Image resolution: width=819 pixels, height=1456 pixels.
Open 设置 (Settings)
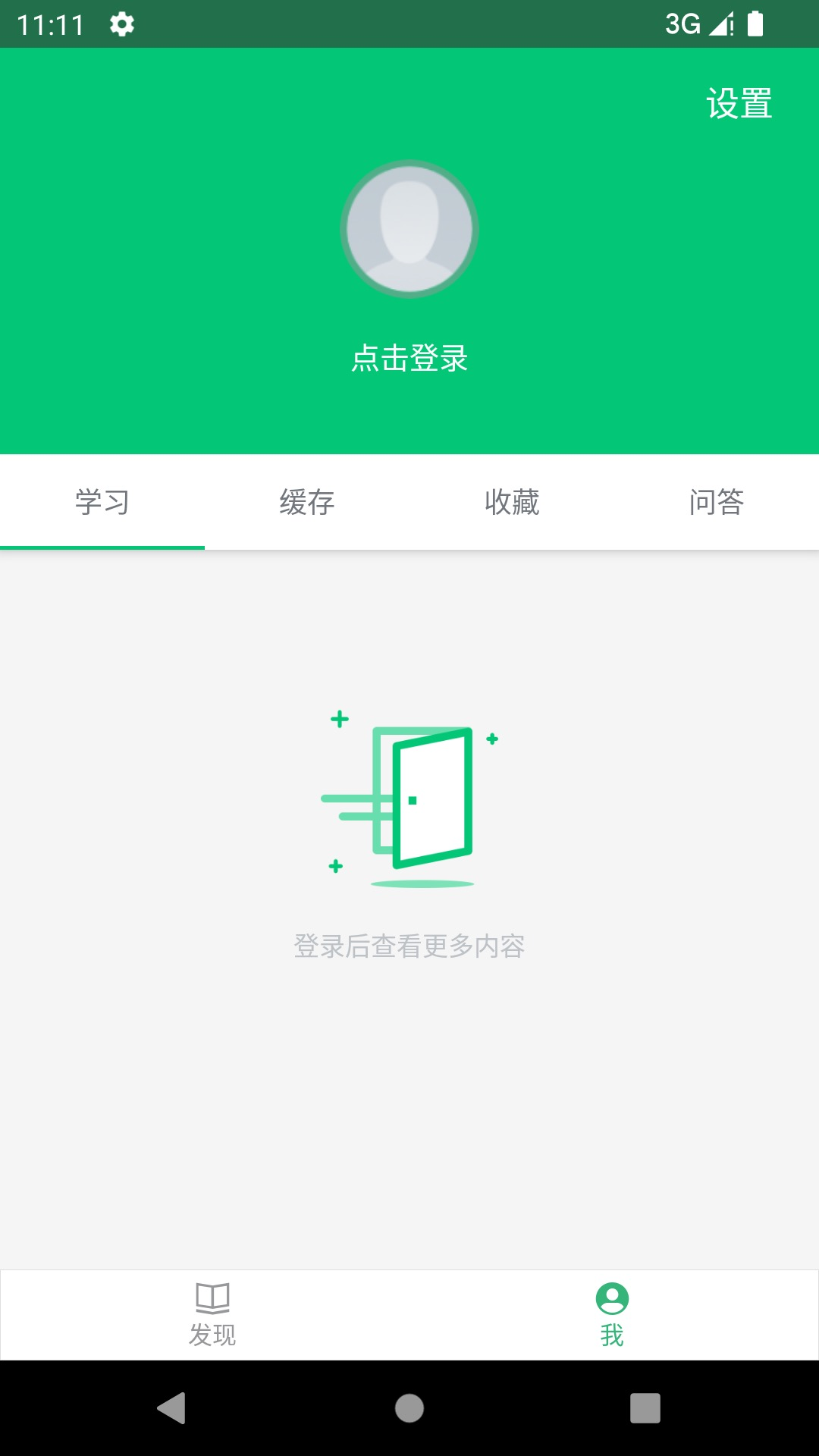coord(739,103)
